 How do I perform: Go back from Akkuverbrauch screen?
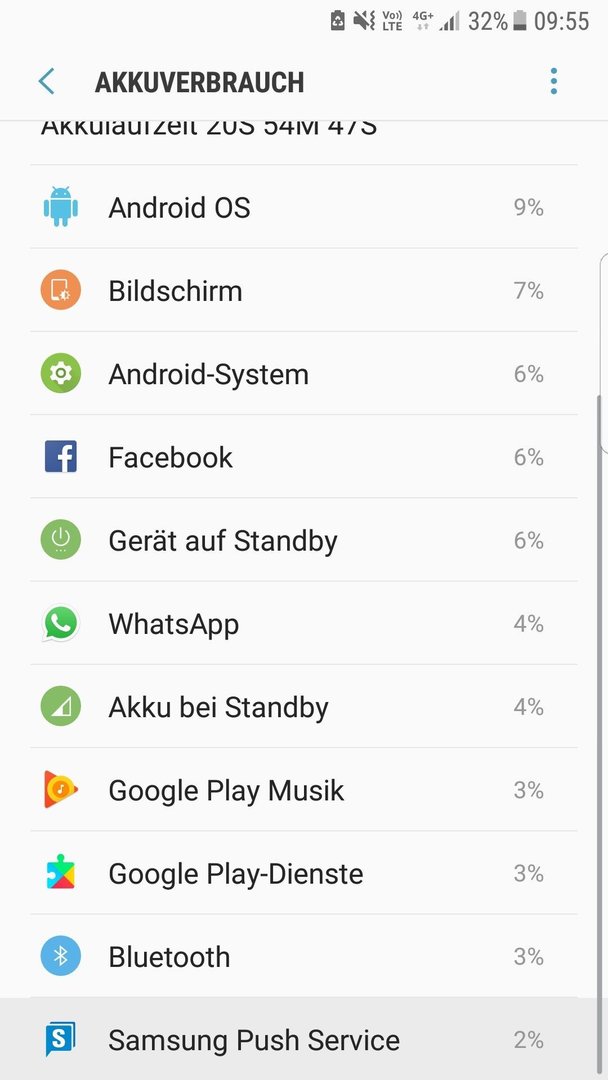[46, 81]
